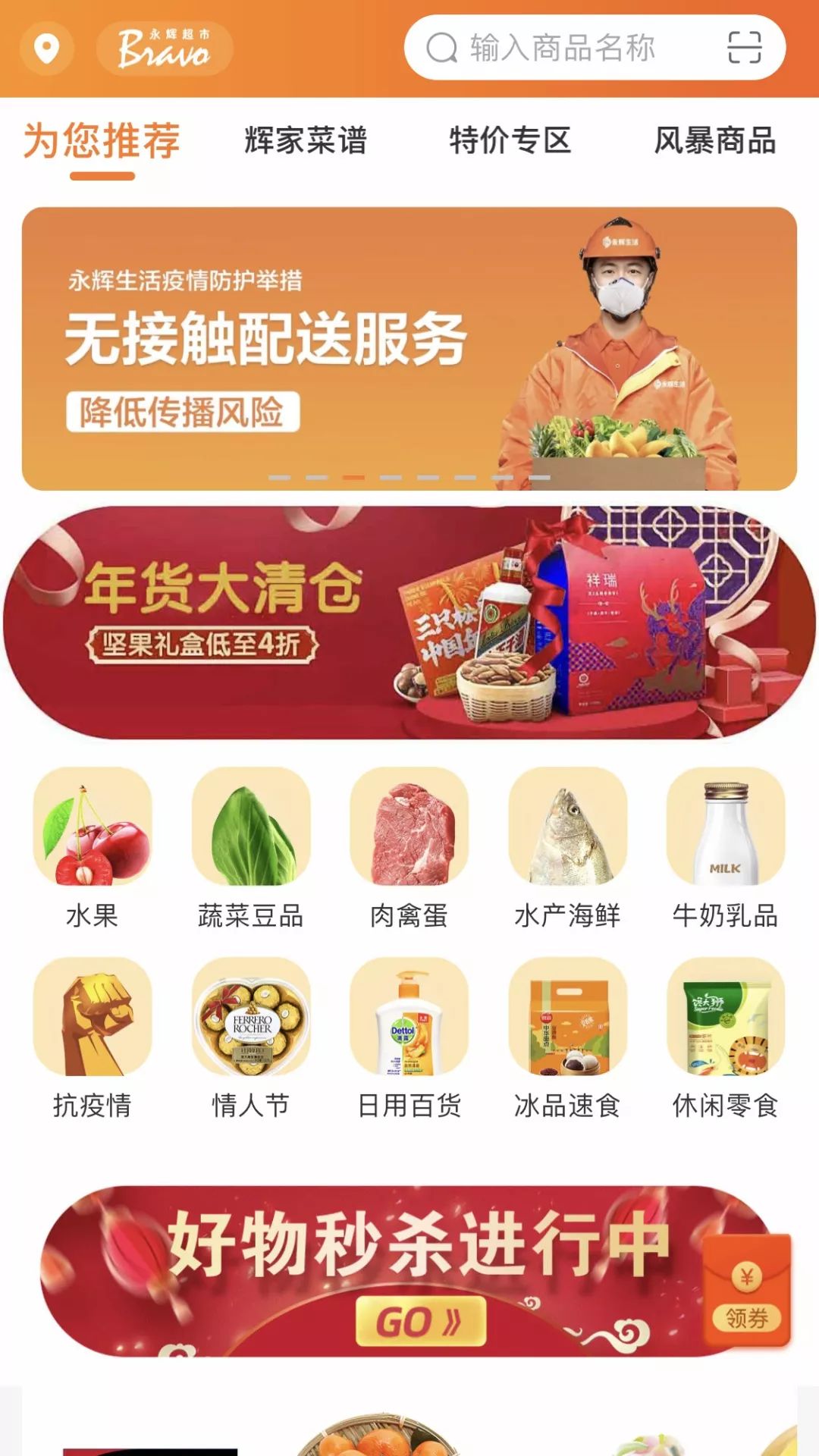The image size is (819, 1456).
Task: Switch to the 辉家菜谱 tab
Action: click(304, 140)
